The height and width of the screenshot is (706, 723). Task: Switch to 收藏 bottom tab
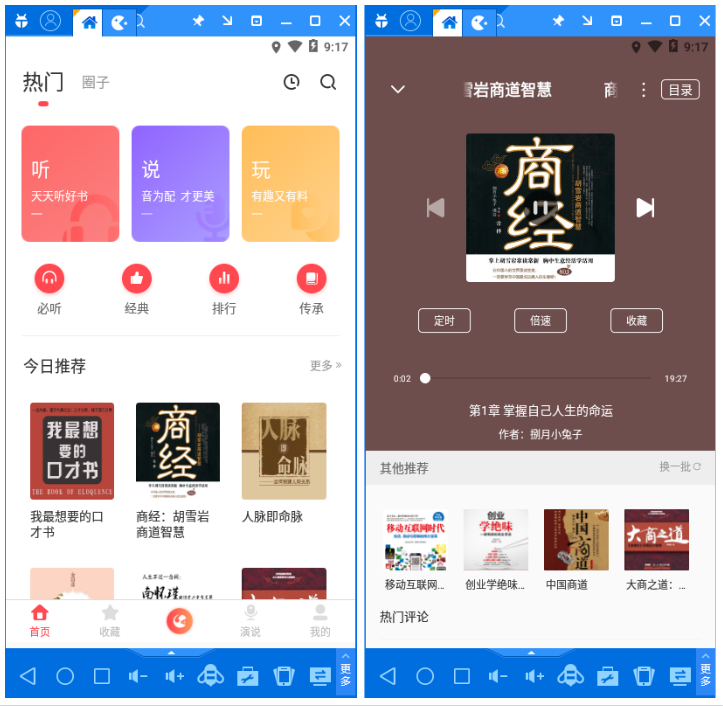click(109, 620)
